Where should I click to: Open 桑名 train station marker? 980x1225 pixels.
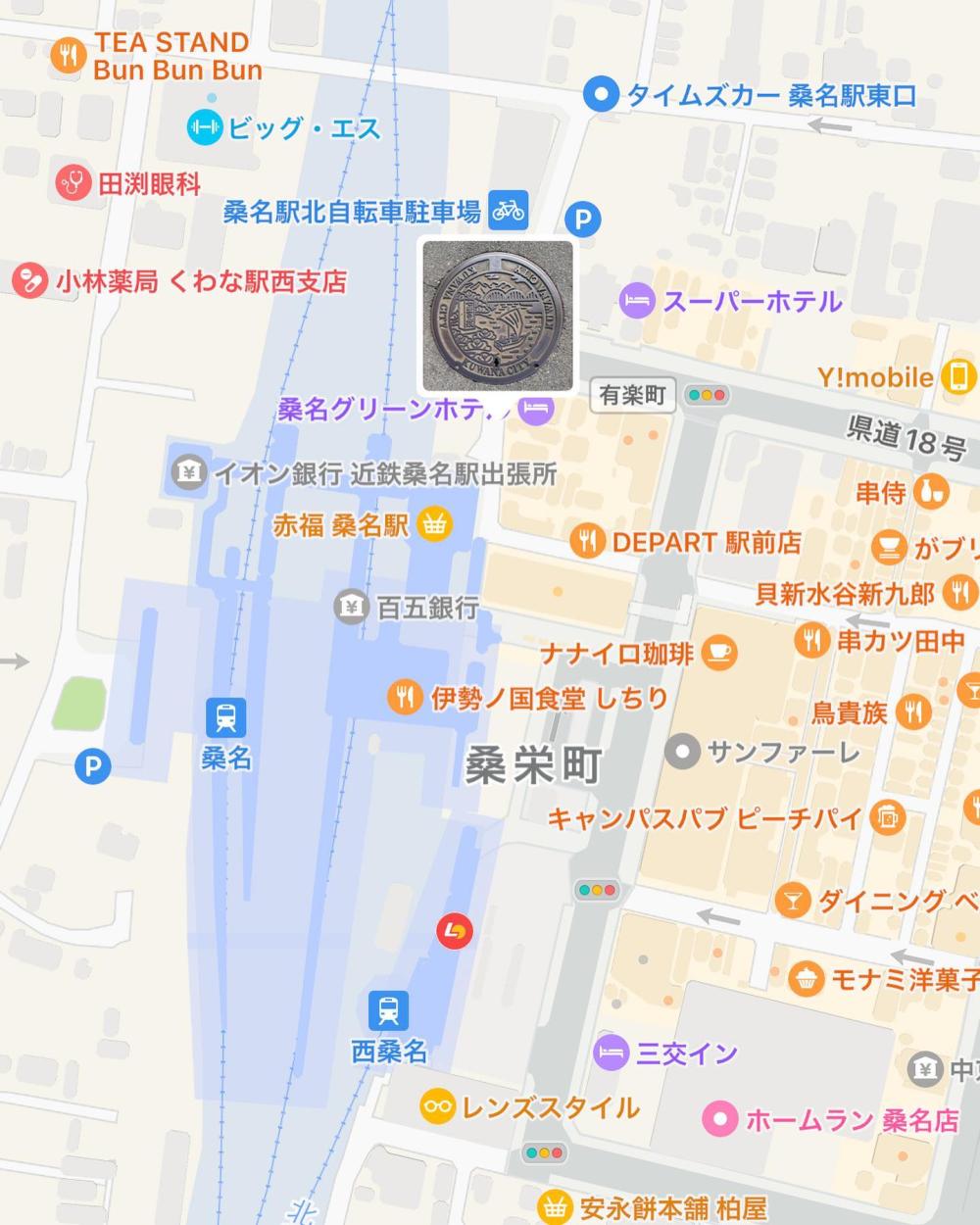point(226,718)
